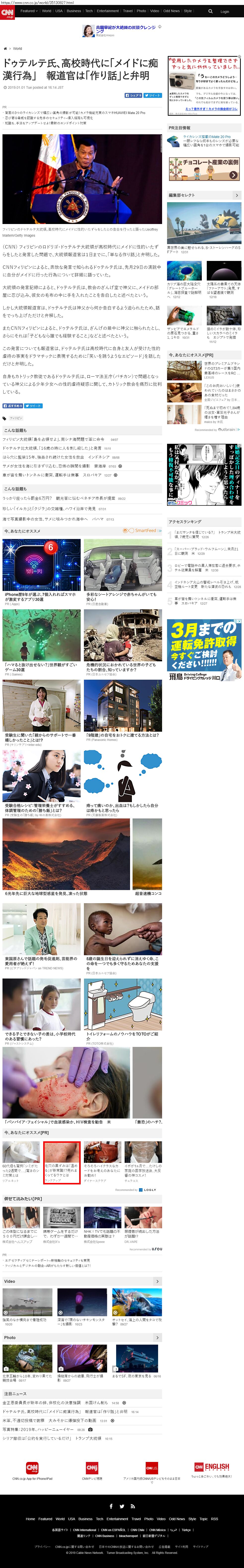Visit CNN's Twitter page from the footer
The height and width of the screenshot is (1568, 244).
(x=121, y=1502)
